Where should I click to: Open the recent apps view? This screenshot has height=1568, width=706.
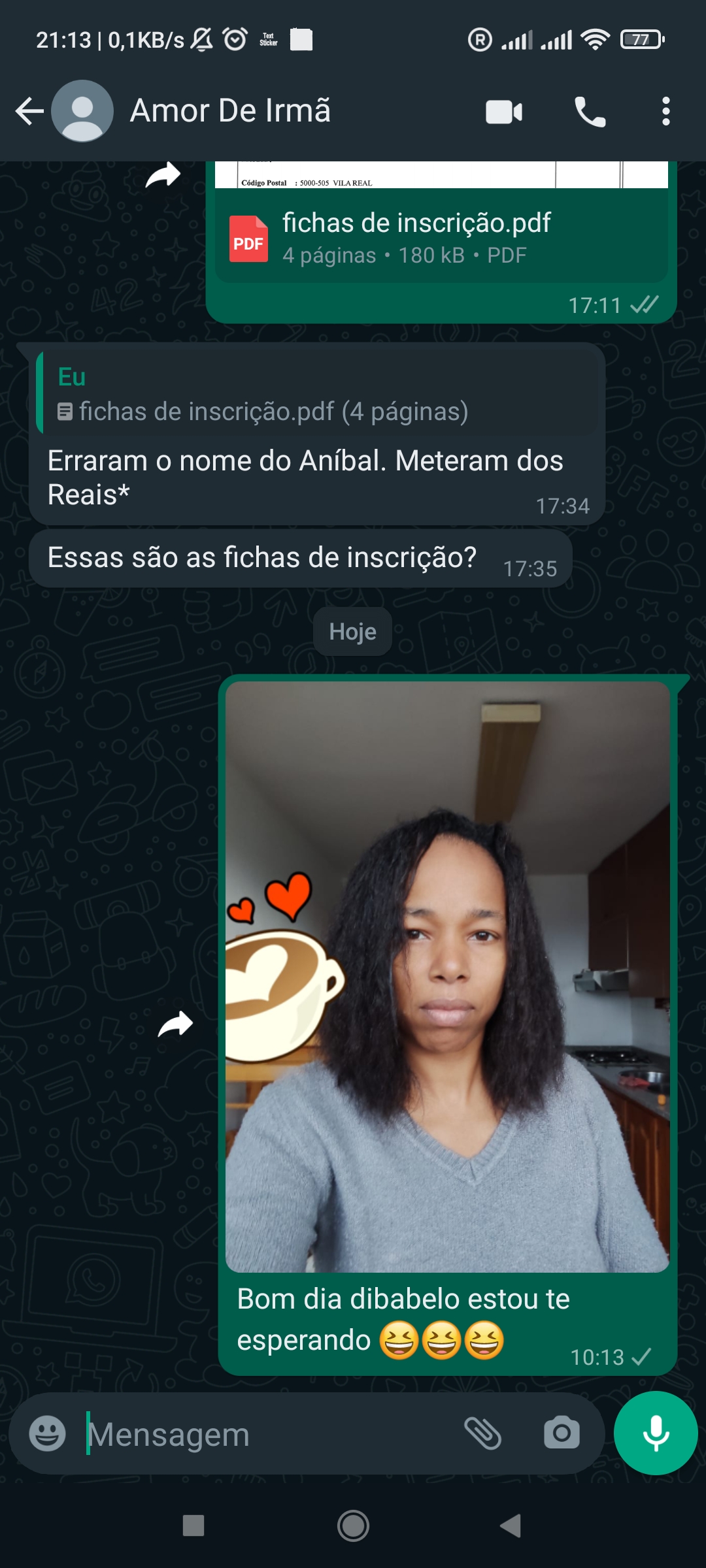[193, 1526]
